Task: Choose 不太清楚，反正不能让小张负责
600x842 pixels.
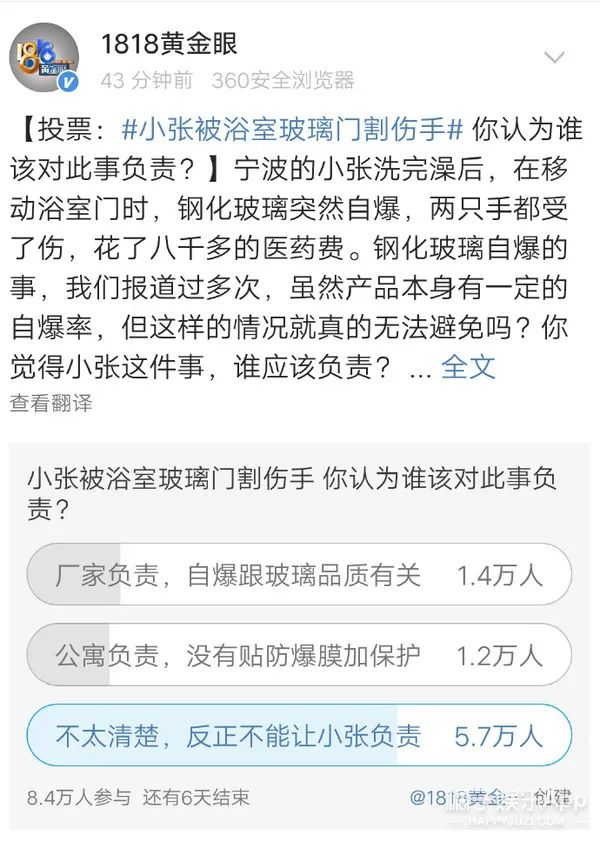Action: click(299, 735)
